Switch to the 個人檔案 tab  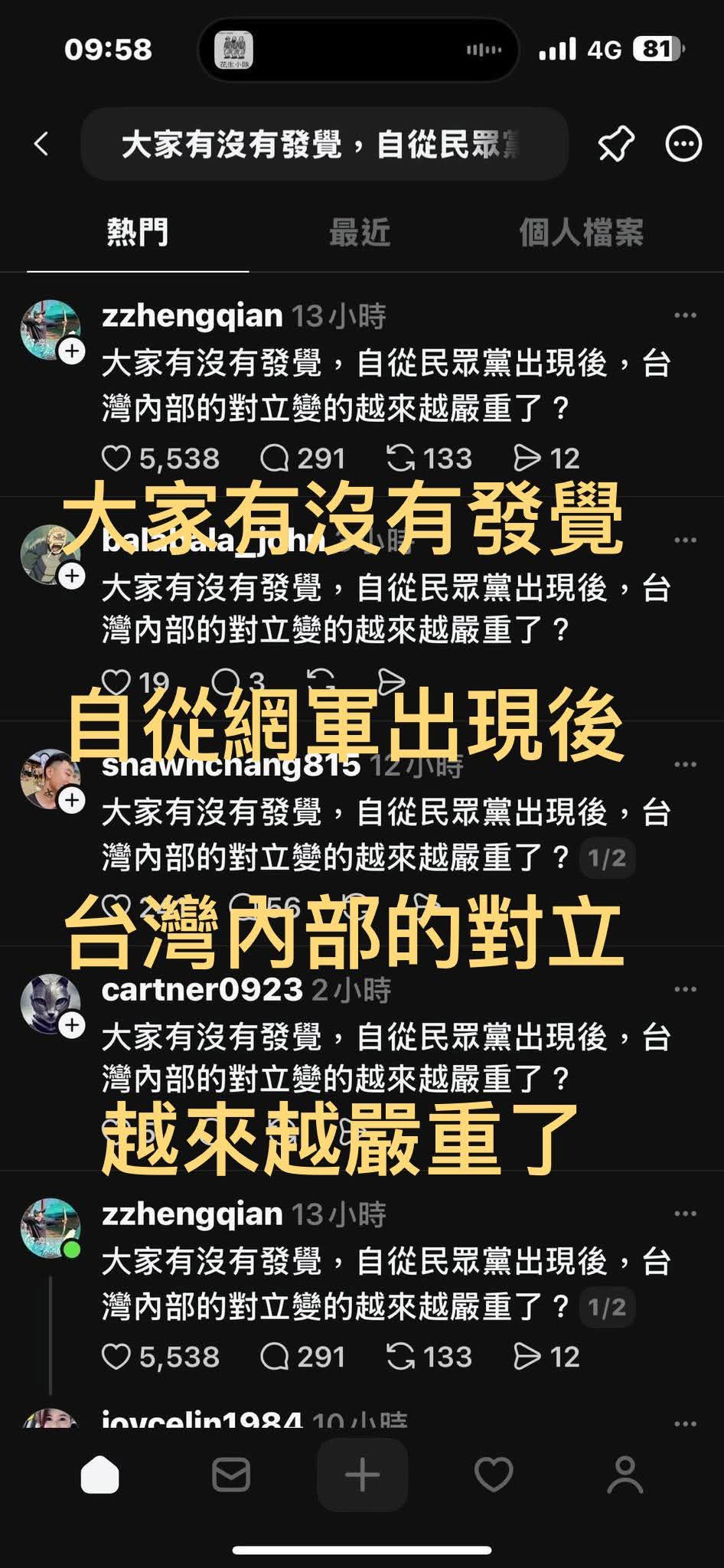[x=581, y=233]
